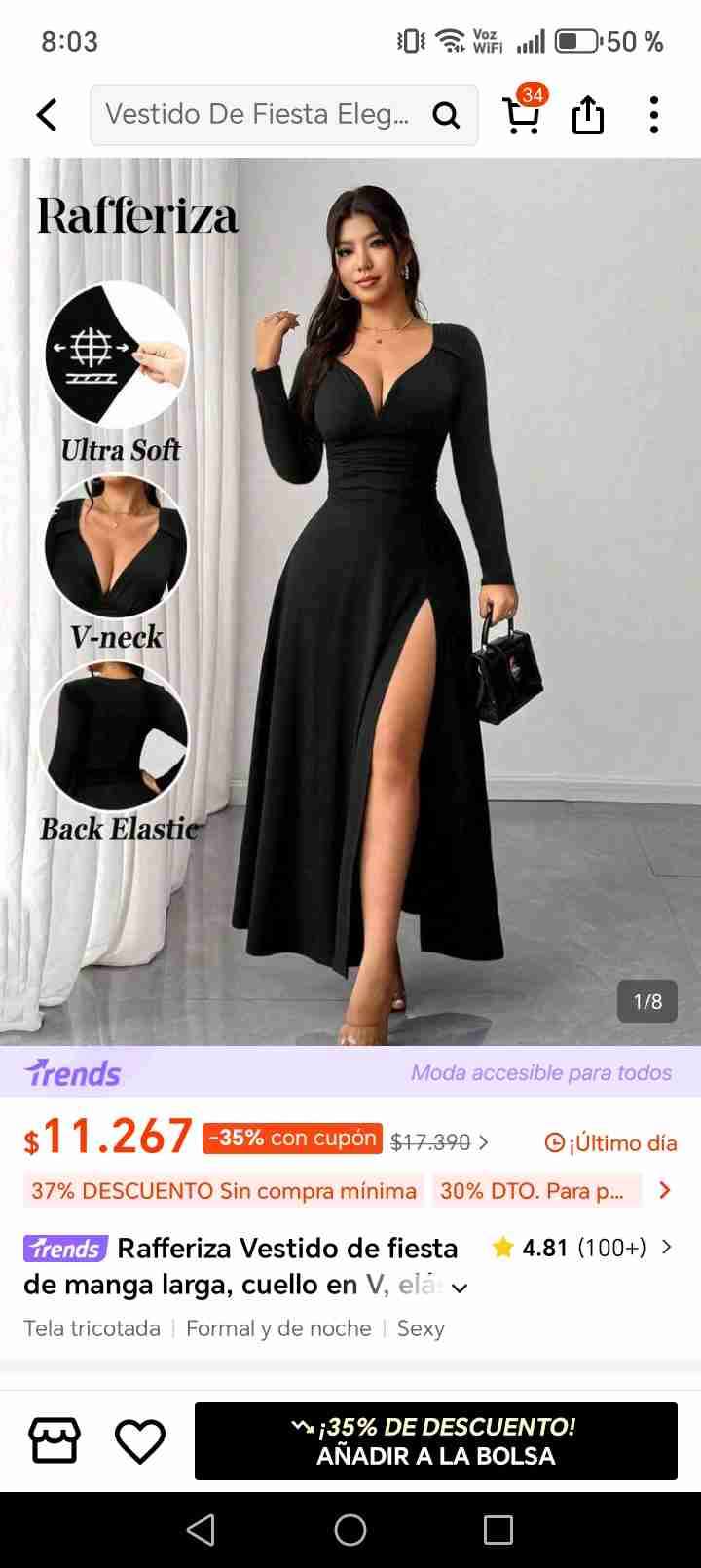Screen dimensions: 701x1568
Task: Expand the full product title with the chevron
Action: (x=458, y=1286)
